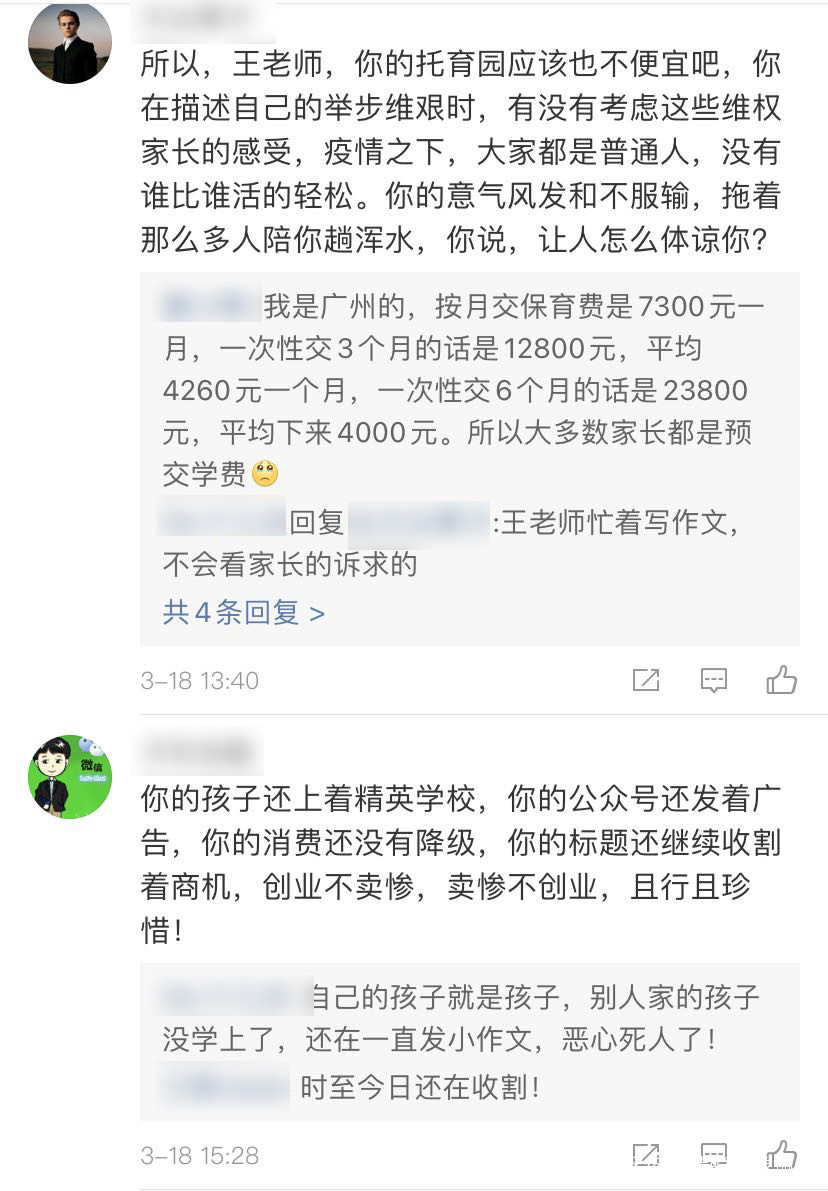Reply to the comment posted 3-18 15:28
Image resolution: width=828 pixels, height=1191 pixels.
click(x=713, y=1155)
